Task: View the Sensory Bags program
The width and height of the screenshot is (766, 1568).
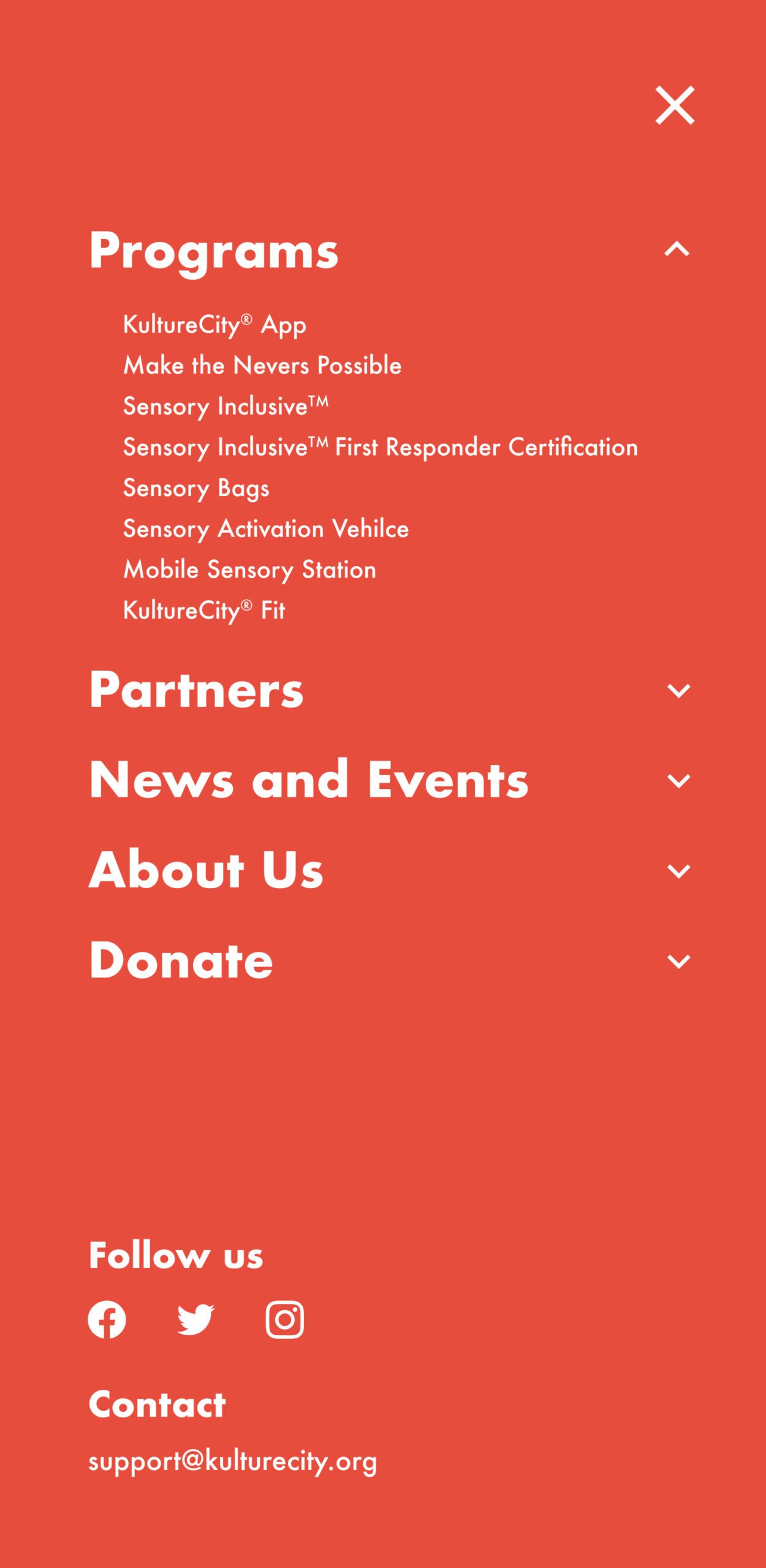Action: 196,488
